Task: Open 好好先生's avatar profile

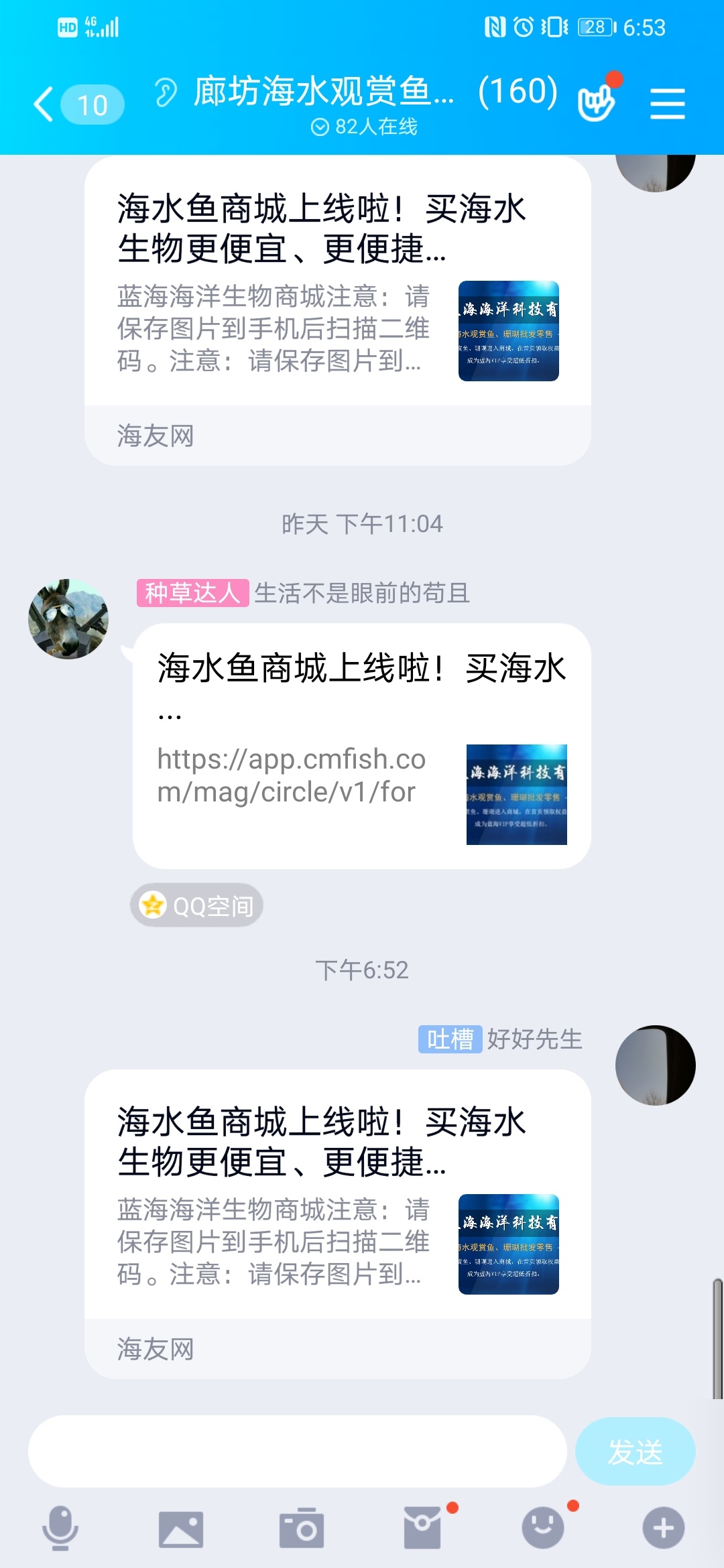Action: click(655, 1065)
